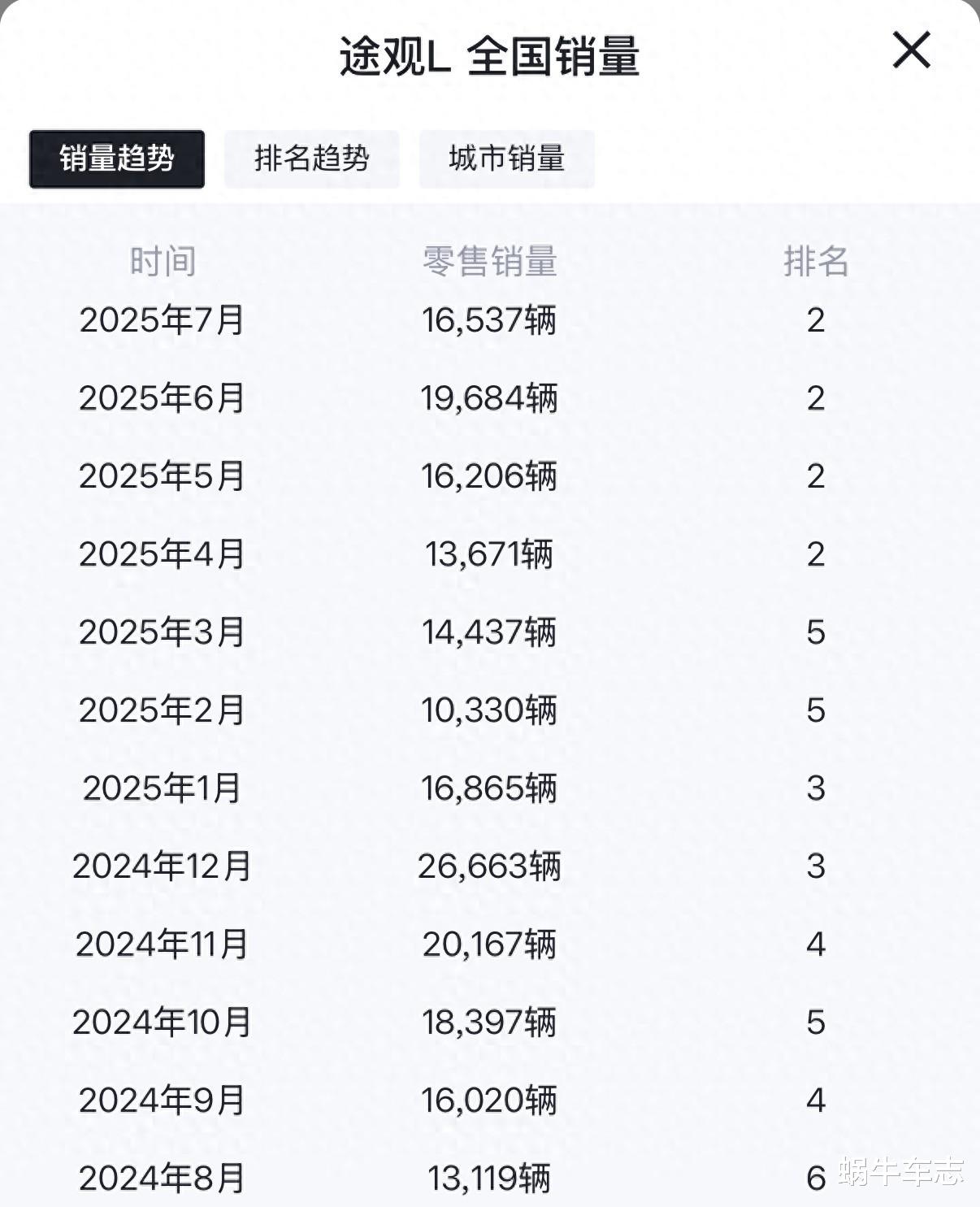Open the 城市销量 tab
980x1207 pixels.
(x=507, y=159)
